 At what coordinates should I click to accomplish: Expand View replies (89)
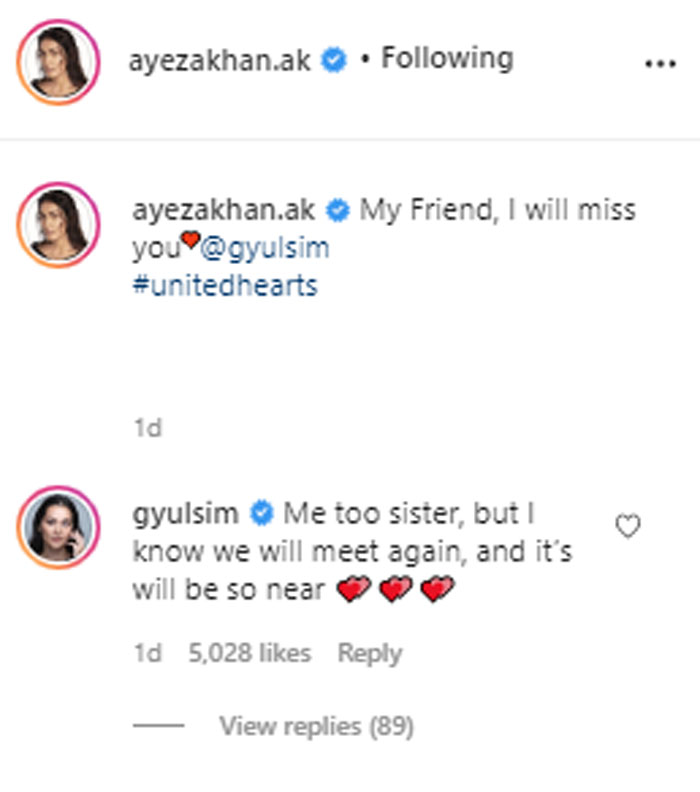pyautogui.click(x=316, y=726)
